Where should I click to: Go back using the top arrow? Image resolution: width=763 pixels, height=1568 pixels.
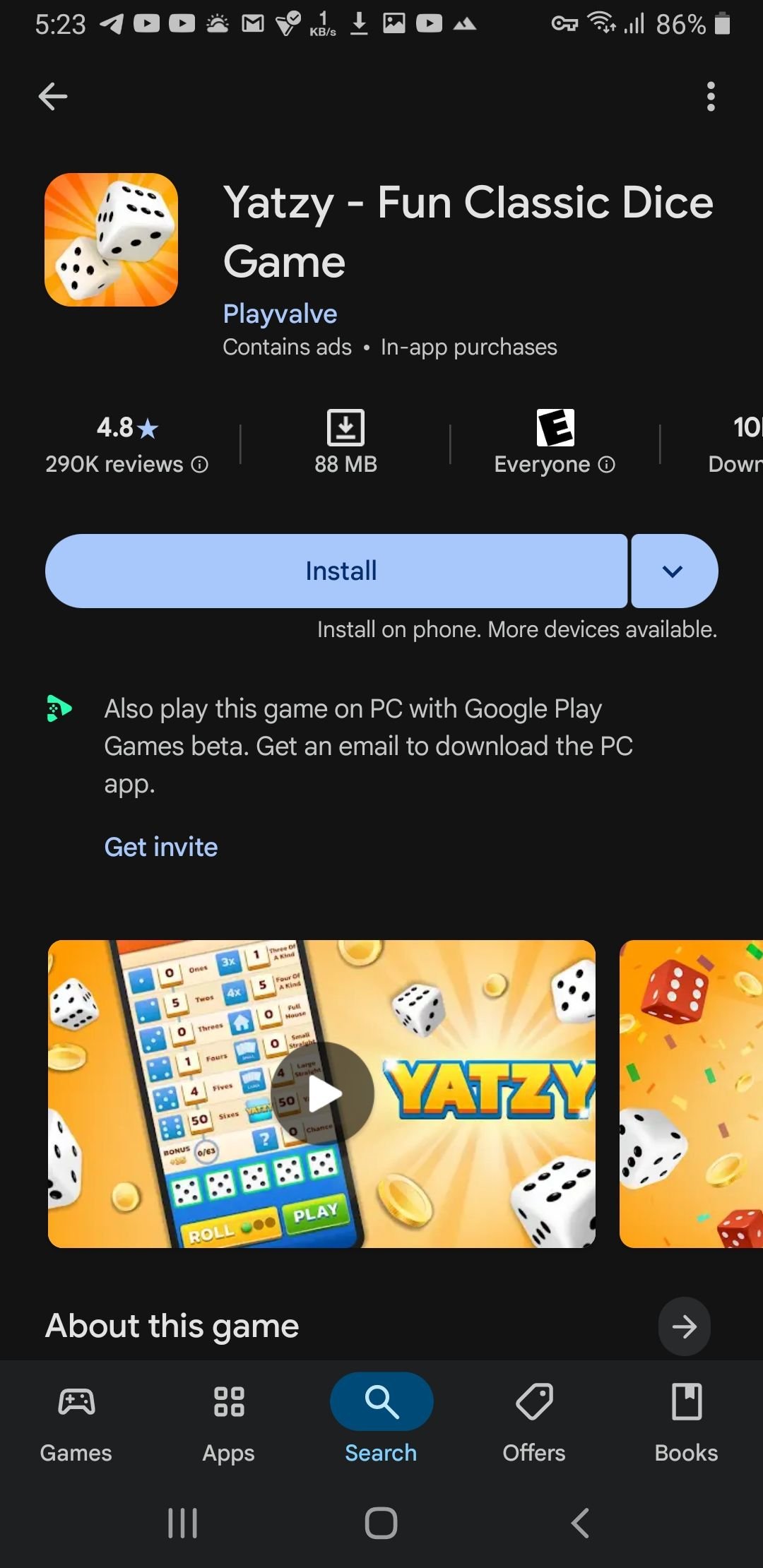tap(53, 96)
